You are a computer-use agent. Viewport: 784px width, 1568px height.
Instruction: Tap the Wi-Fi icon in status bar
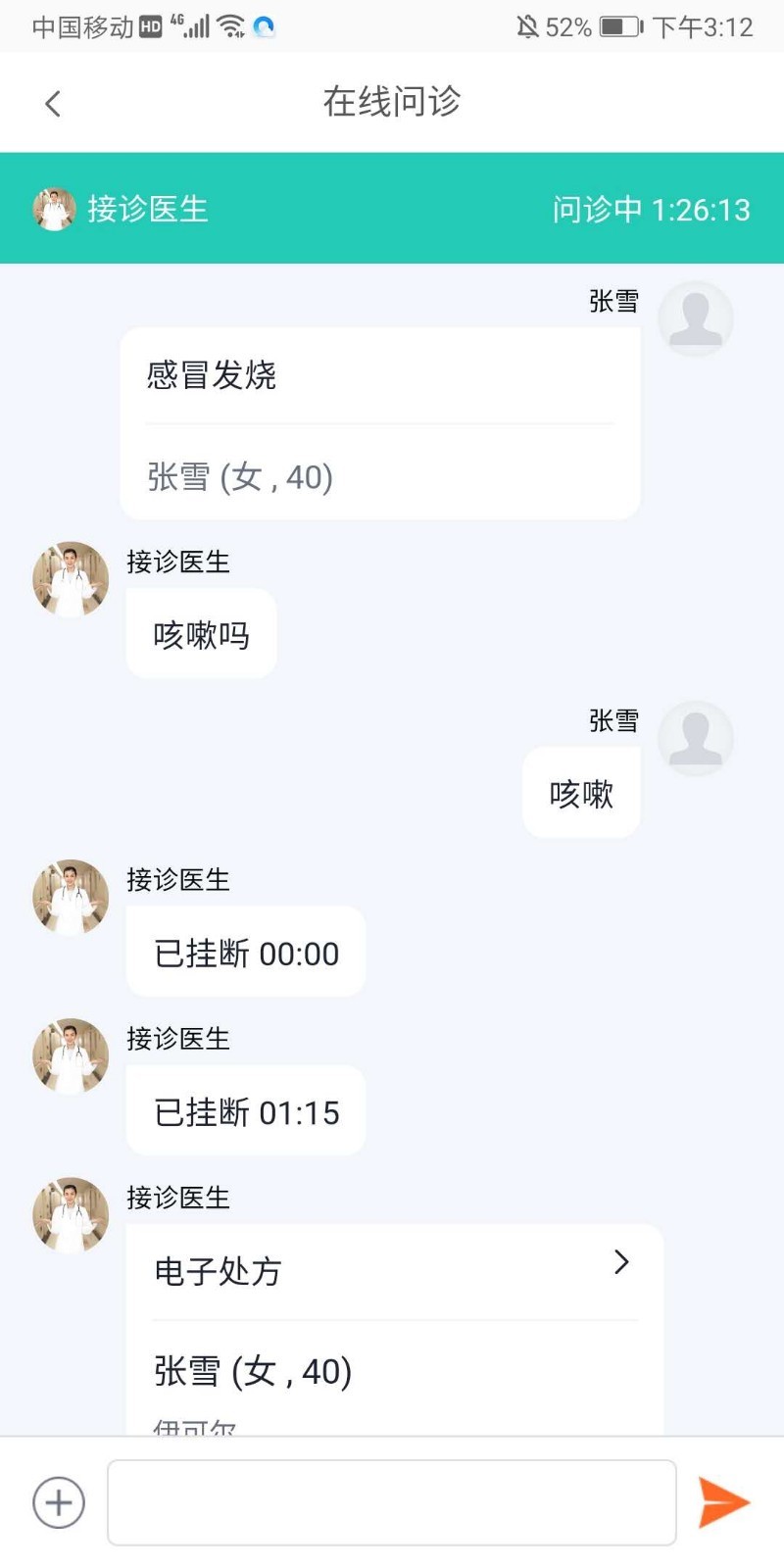(x=232, y=27)
